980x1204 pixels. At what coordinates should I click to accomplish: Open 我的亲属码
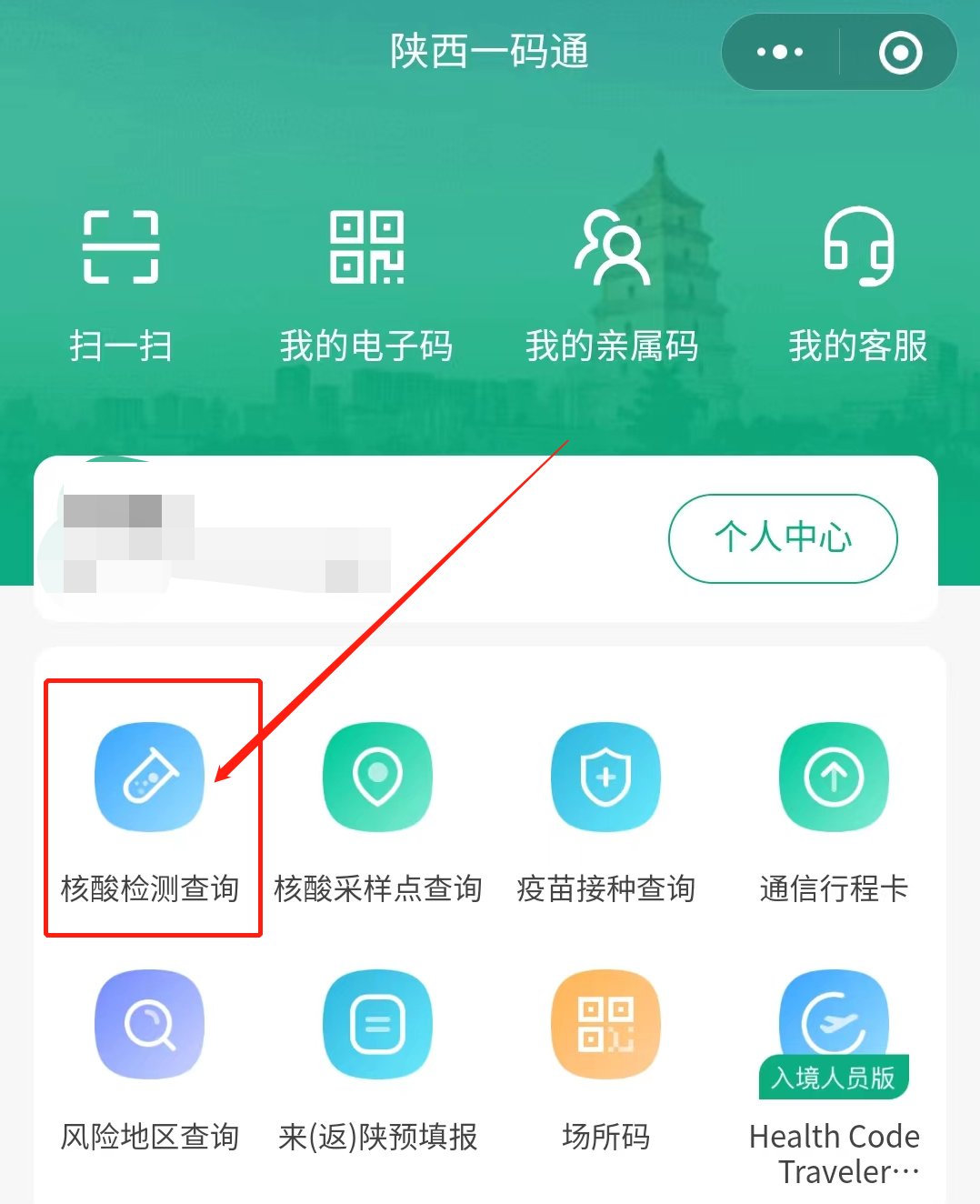(612, 284)
